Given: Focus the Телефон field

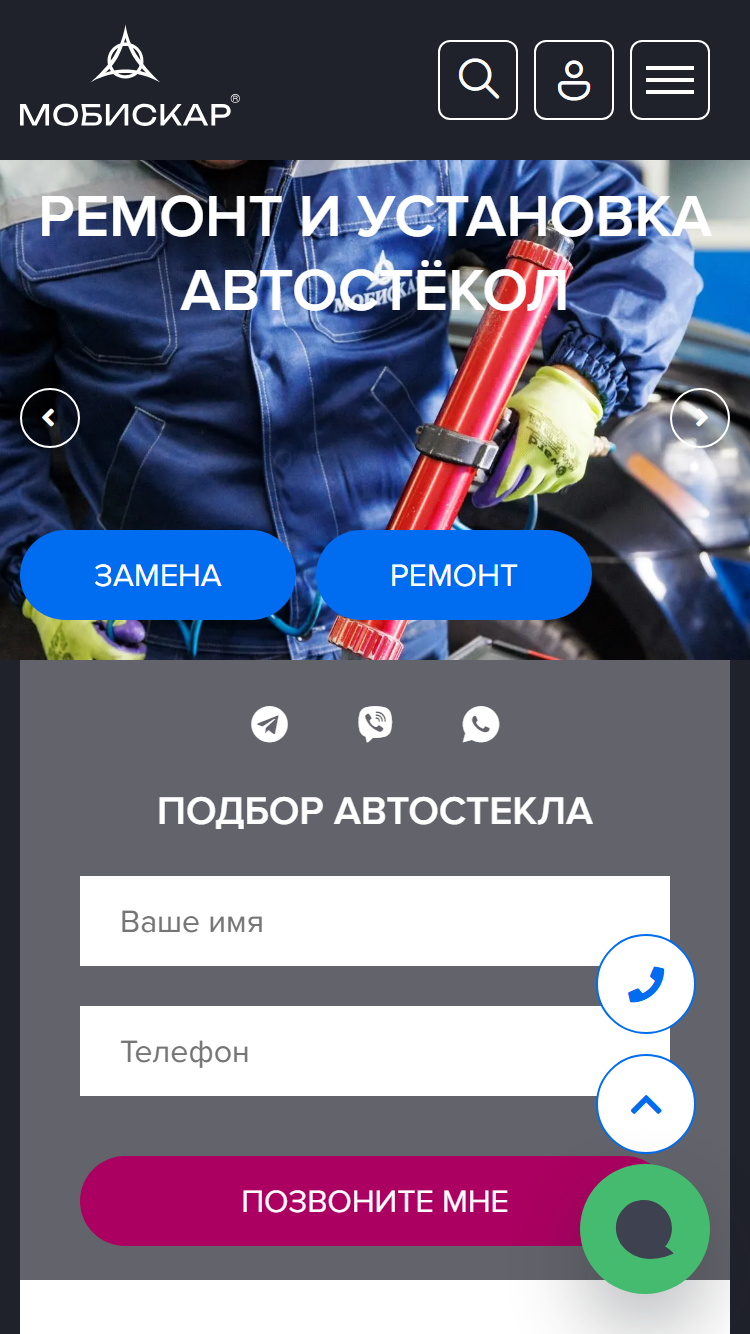Looking at the screenshot, I should point(375,1051).
